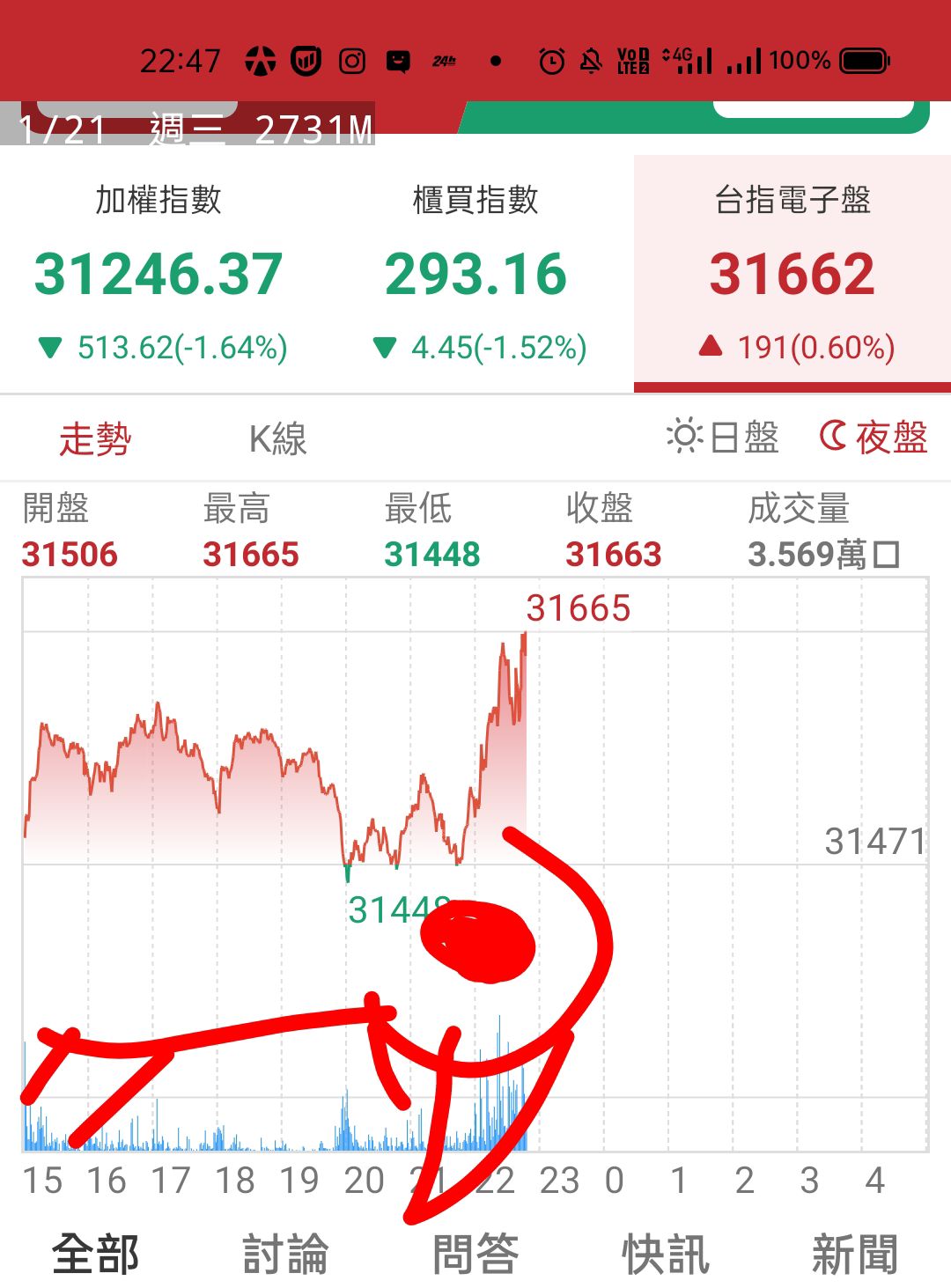Switch to the 走勢 chart view
Image resolution: width=951 pixels, height=1288 pixels.
coord(95,438)
